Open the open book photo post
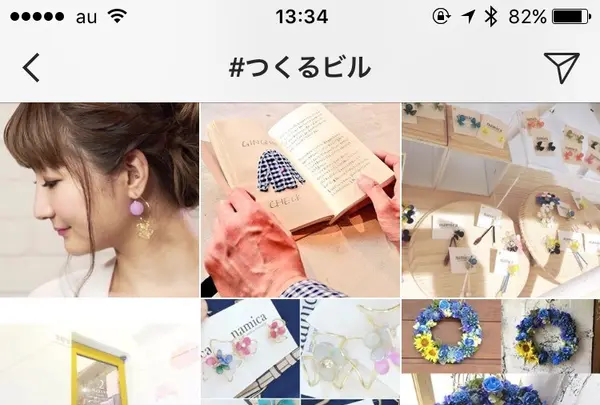 pos(300,198)
